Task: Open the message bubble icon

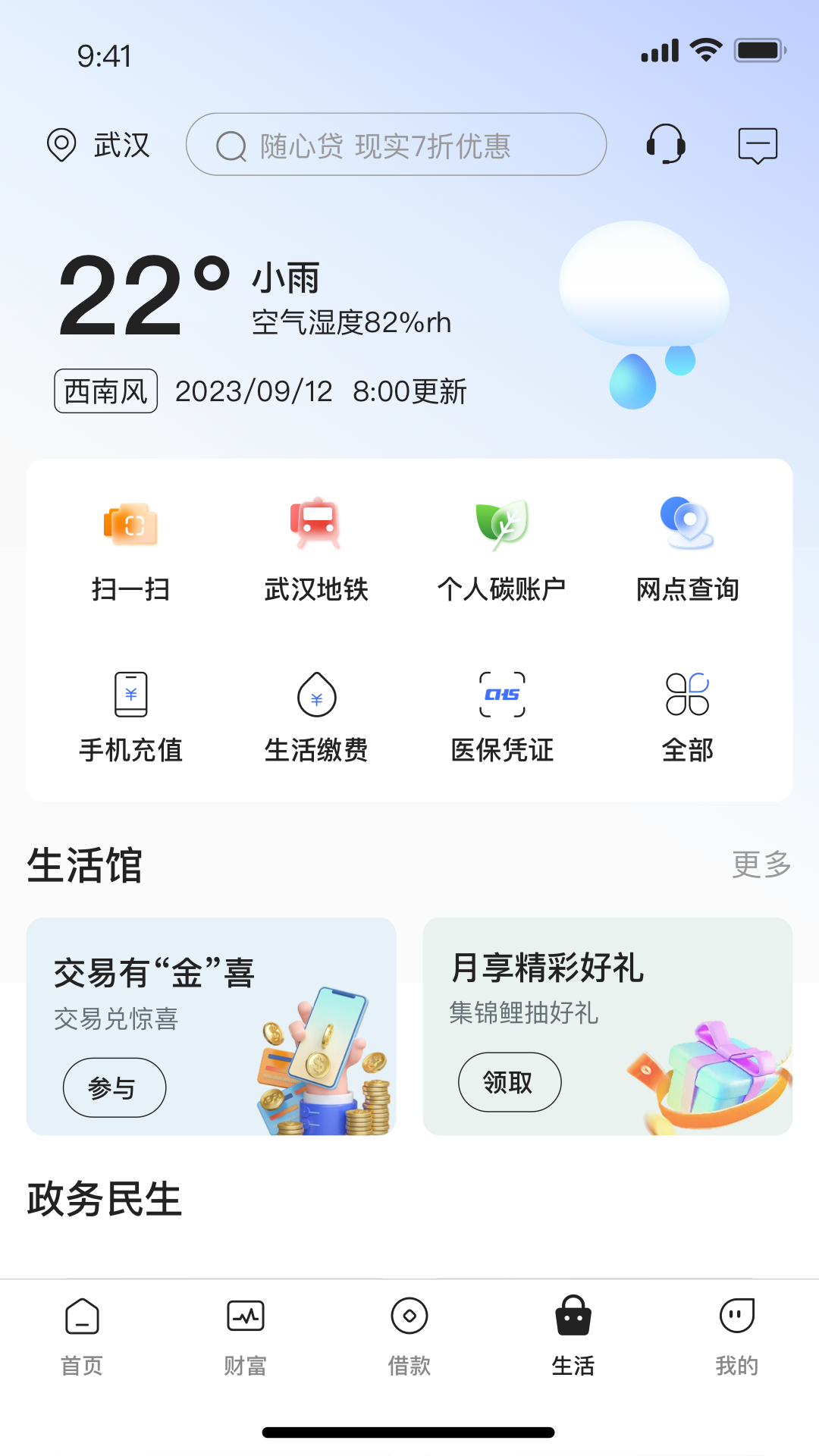Action: click(x=756, y=145)
